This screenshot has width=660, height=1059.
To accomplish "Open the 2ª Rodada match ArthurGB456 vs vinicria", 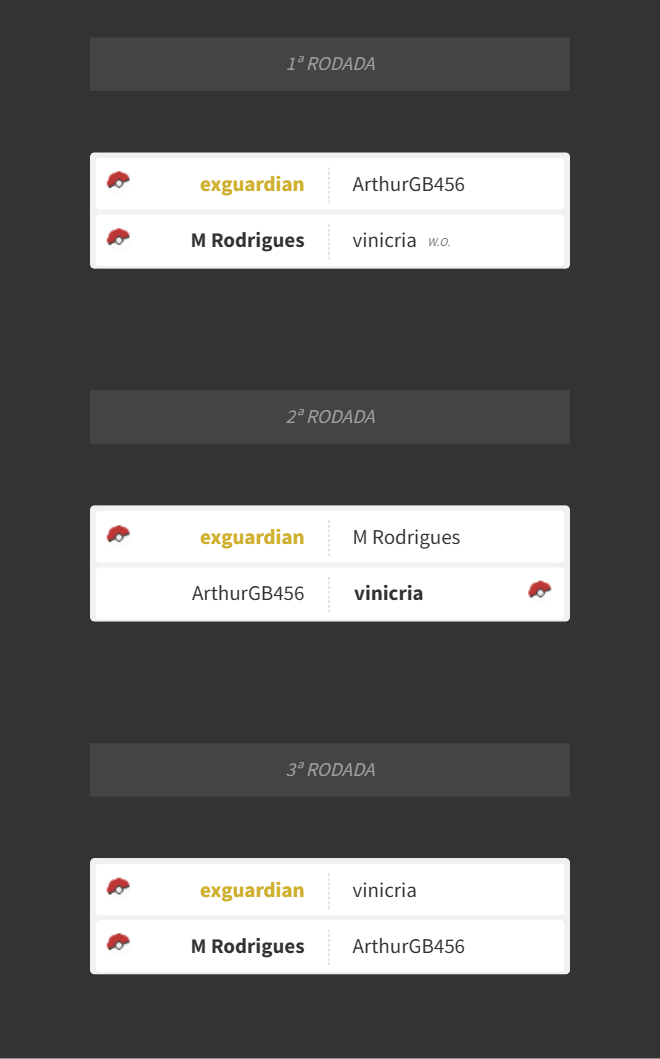I will [x=330, y=593].
